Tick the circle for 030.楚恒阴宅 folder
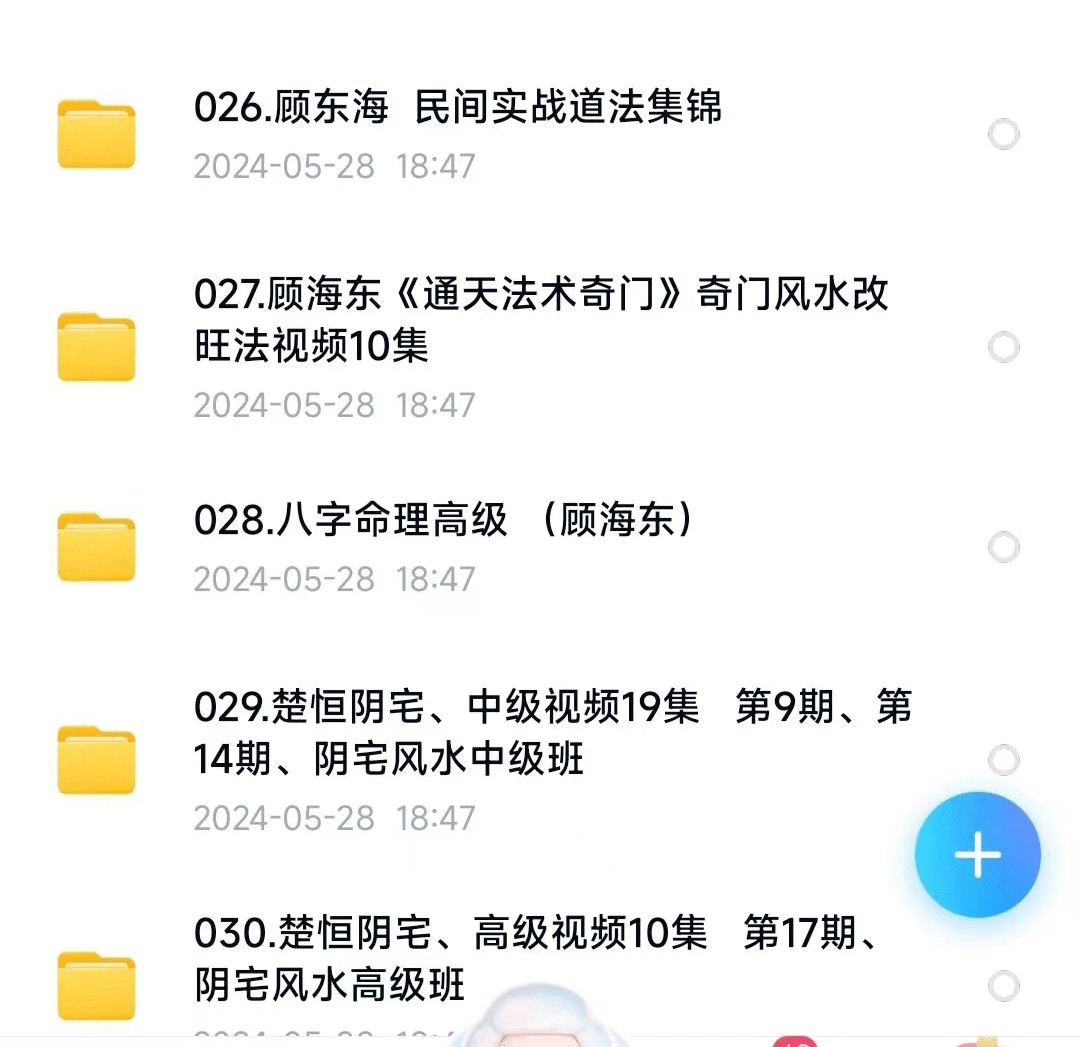1080x1047 pixels. click(1003, 985)
